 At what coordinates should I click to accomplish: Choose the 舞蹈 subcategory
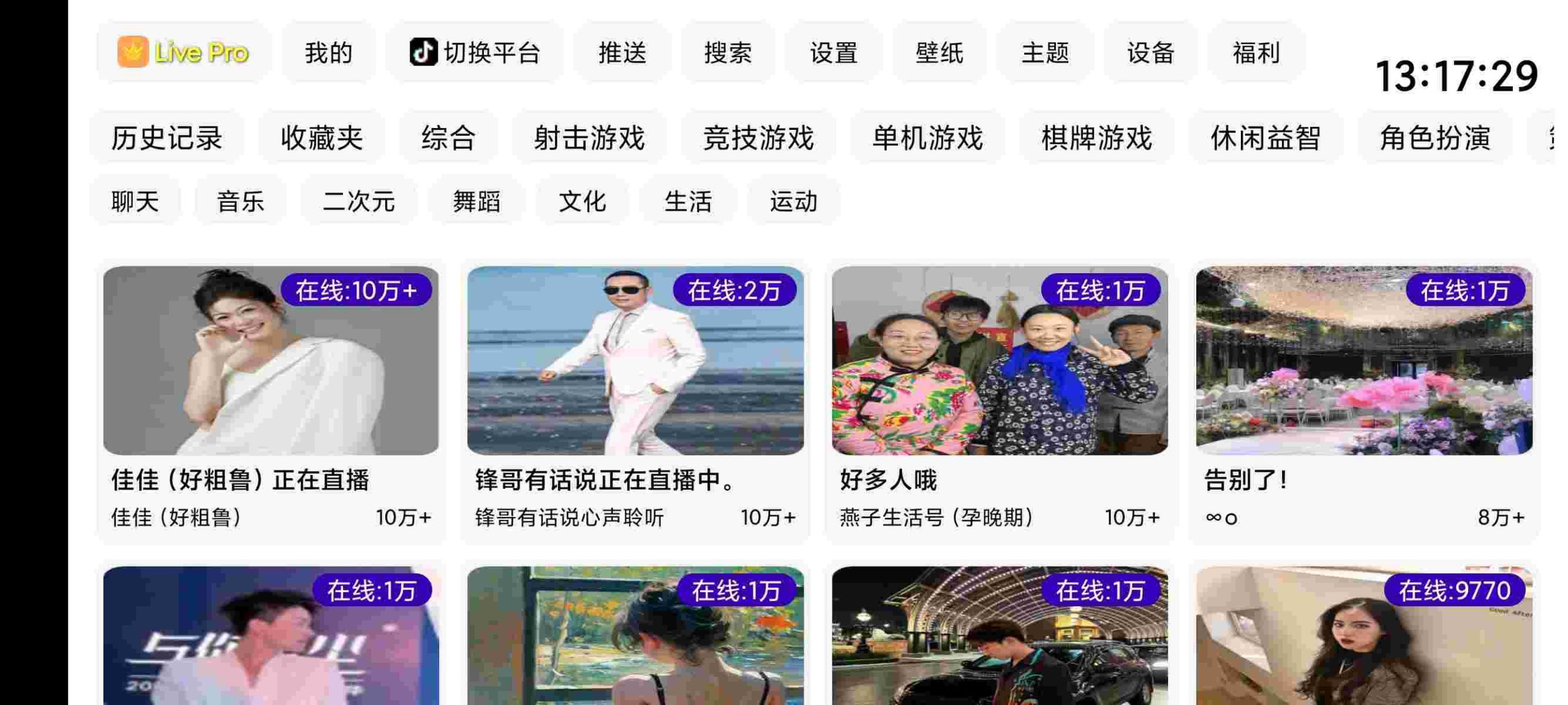(x=476, y=201)
